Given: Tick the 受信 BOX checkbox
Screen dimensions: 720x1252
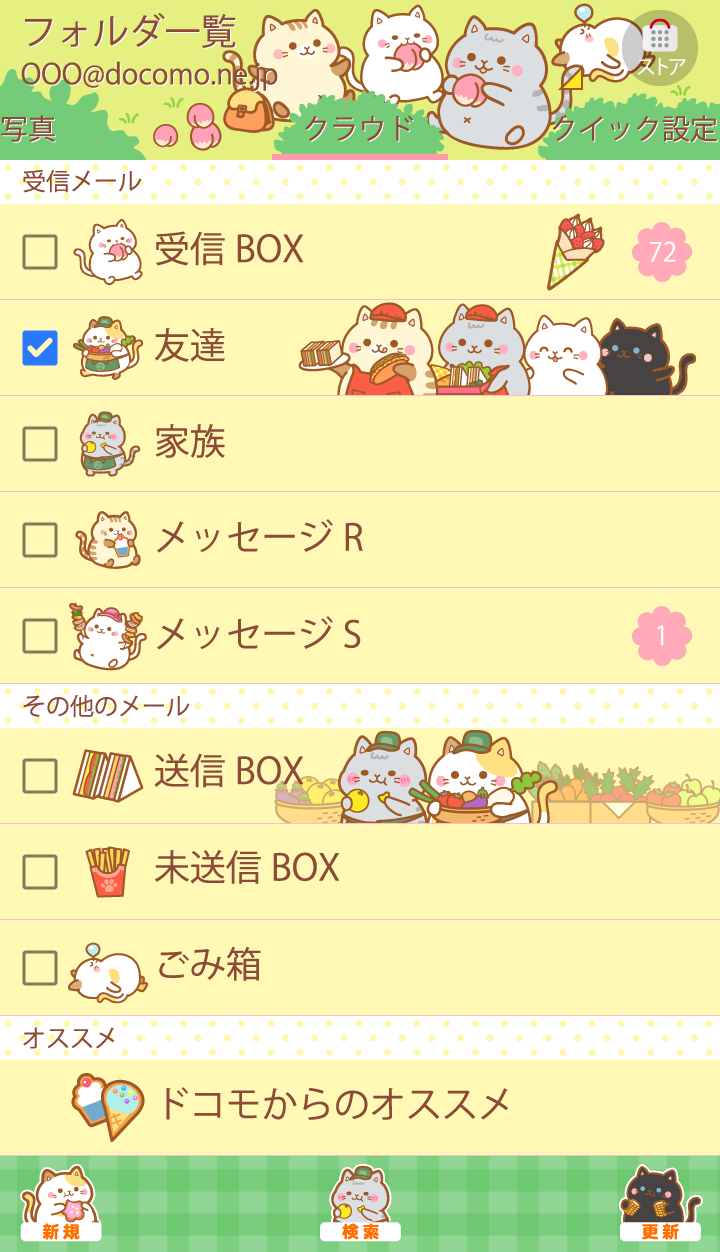Looking at the screenshot, I should pyautogui.click(x=40, y=252).
